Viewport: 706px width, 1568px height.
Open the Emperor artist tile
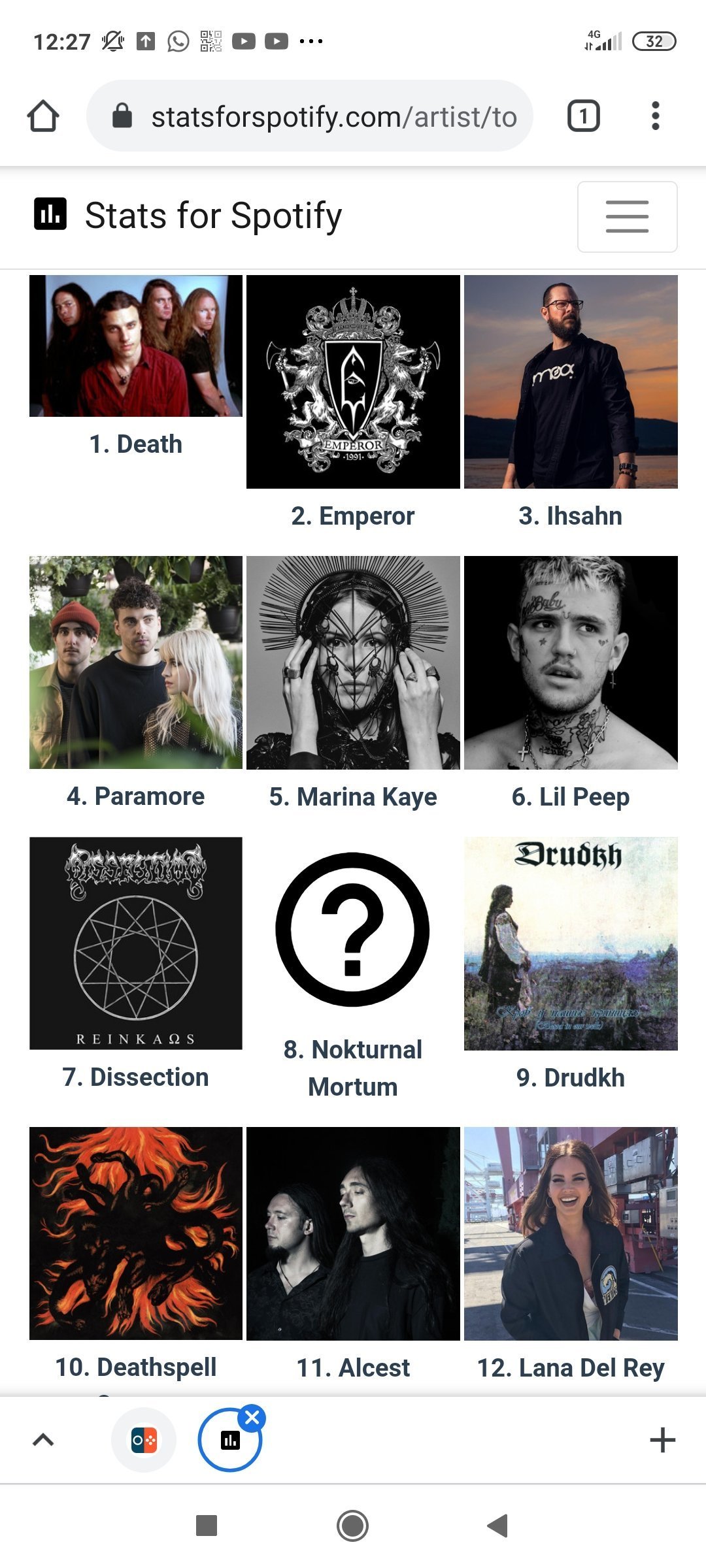click(x=353, y=402)
